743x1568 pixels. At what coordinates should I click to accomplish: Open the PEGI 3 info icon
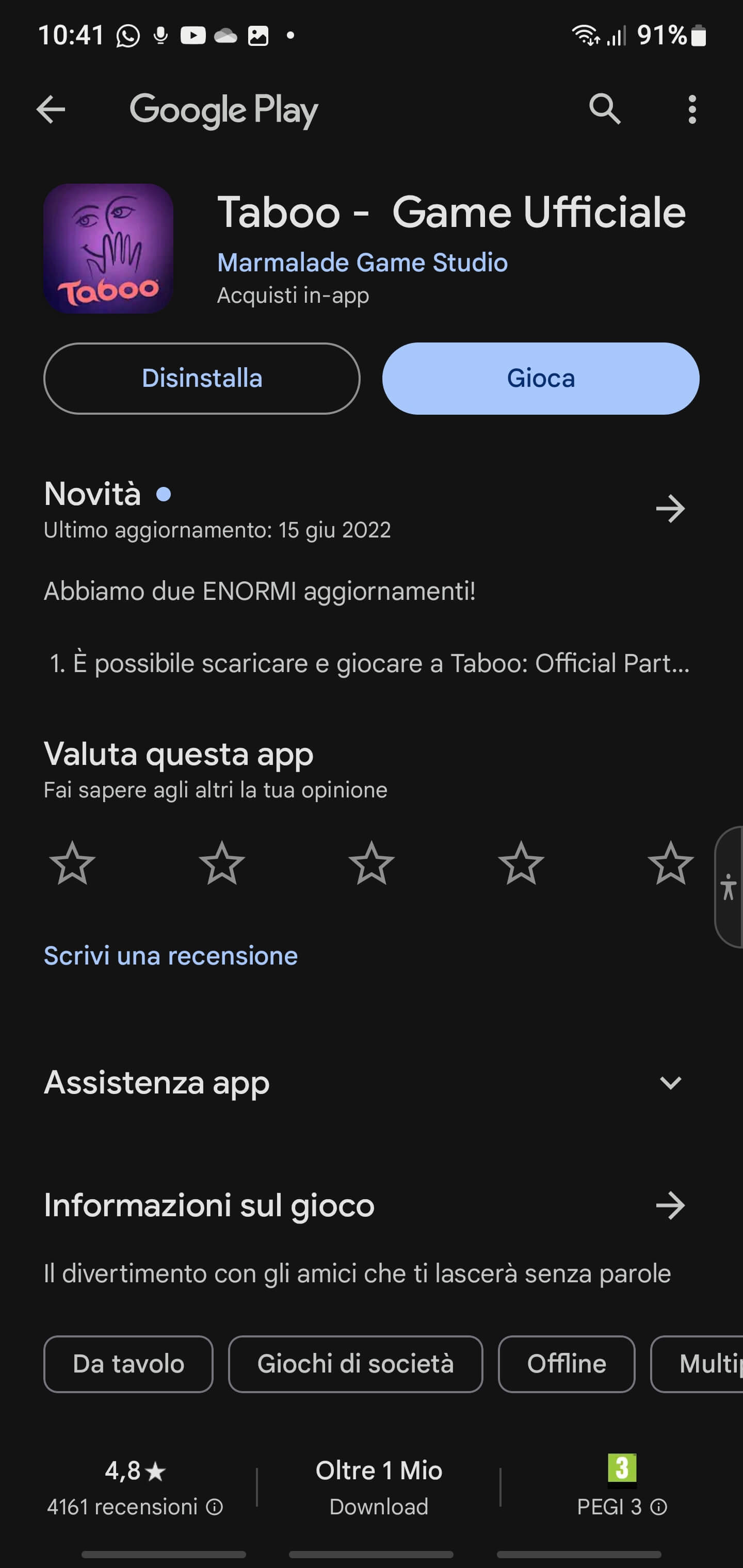pos(658,1507)
